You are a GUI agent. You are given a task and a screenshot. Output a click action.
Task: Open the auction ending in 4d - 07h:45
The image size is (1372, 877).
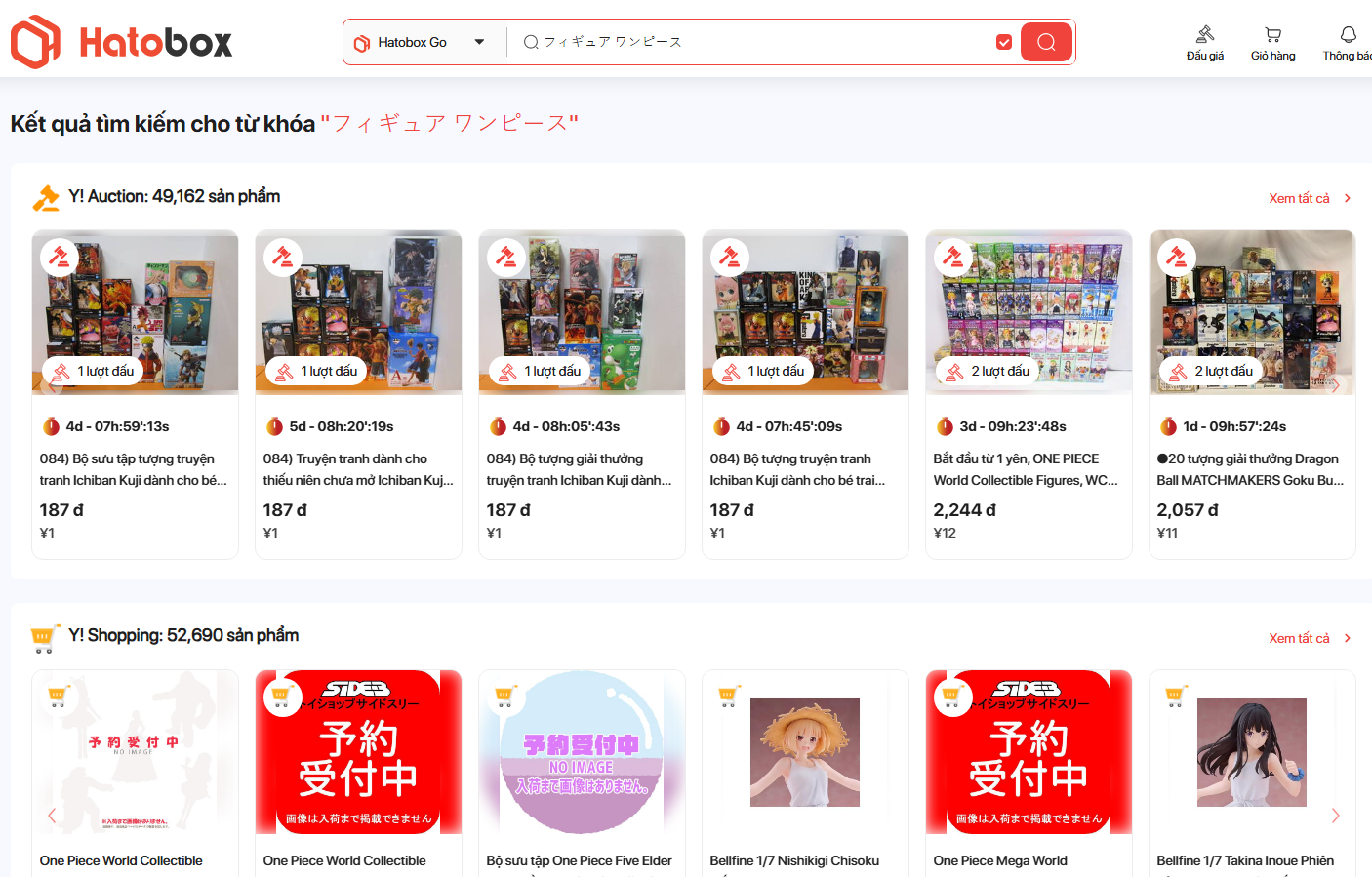tap(805, 468)
